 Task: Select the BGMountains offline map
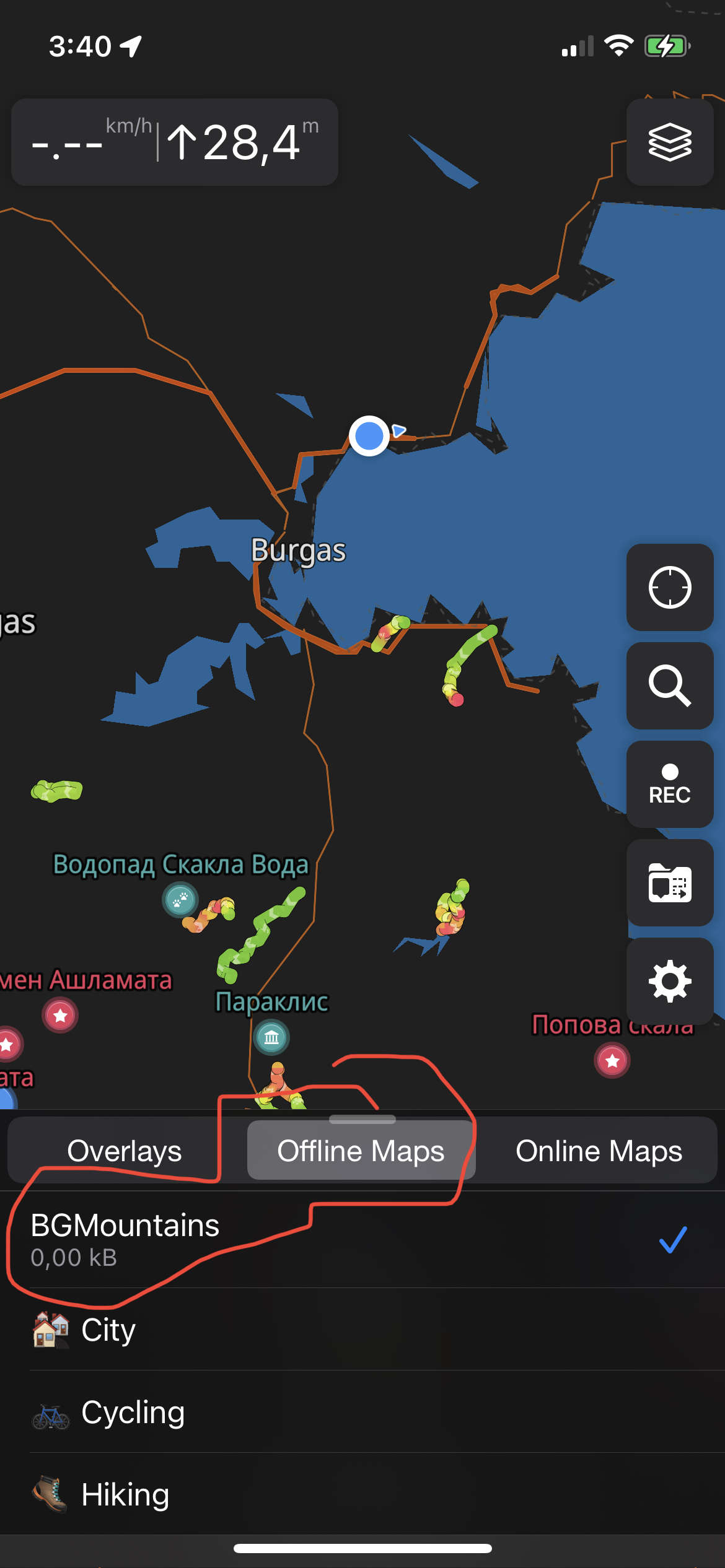362,1240
